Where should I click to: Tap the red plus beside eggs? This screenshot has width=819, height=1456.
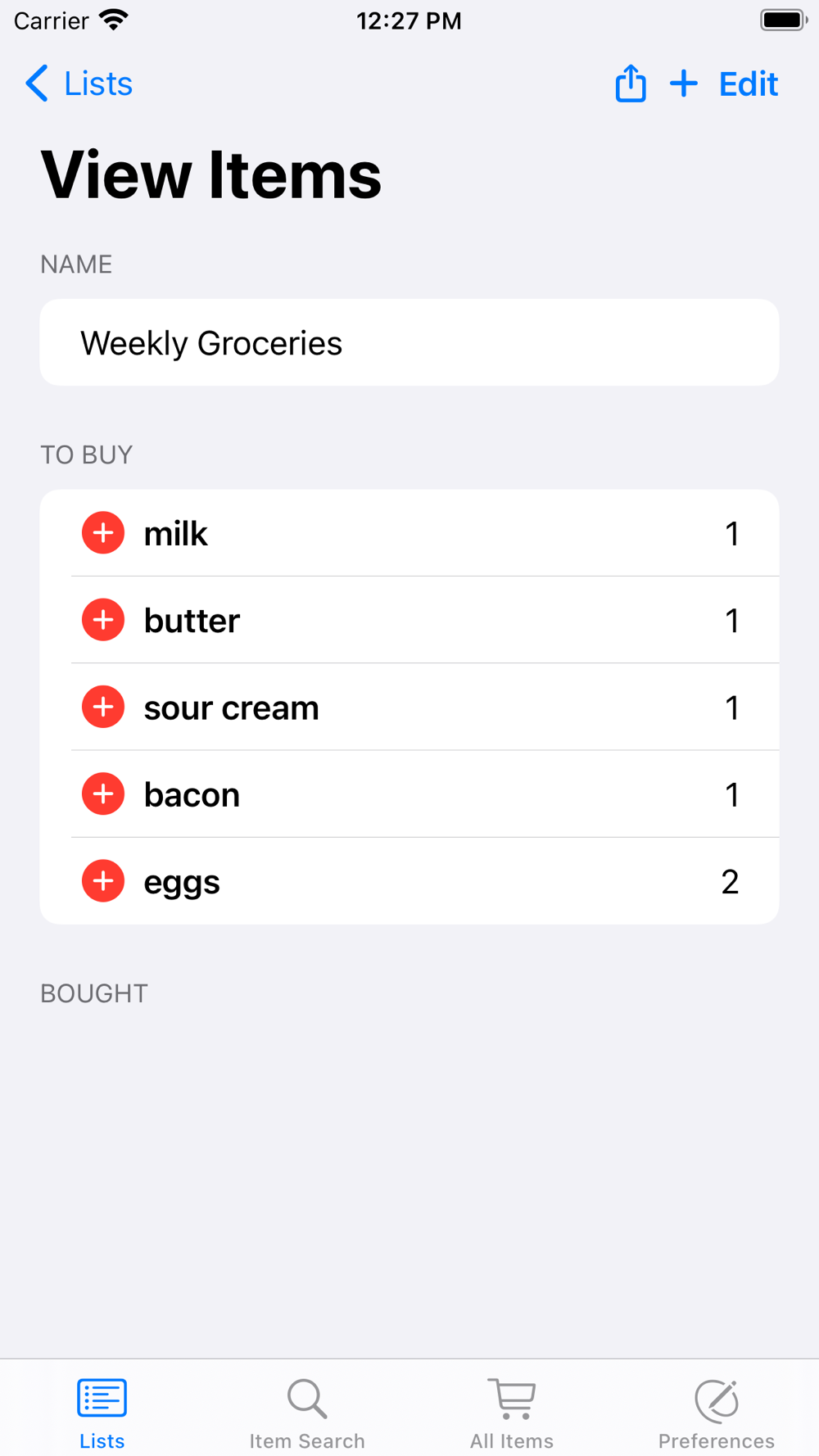pyautogui.click(x=103, y=881)
